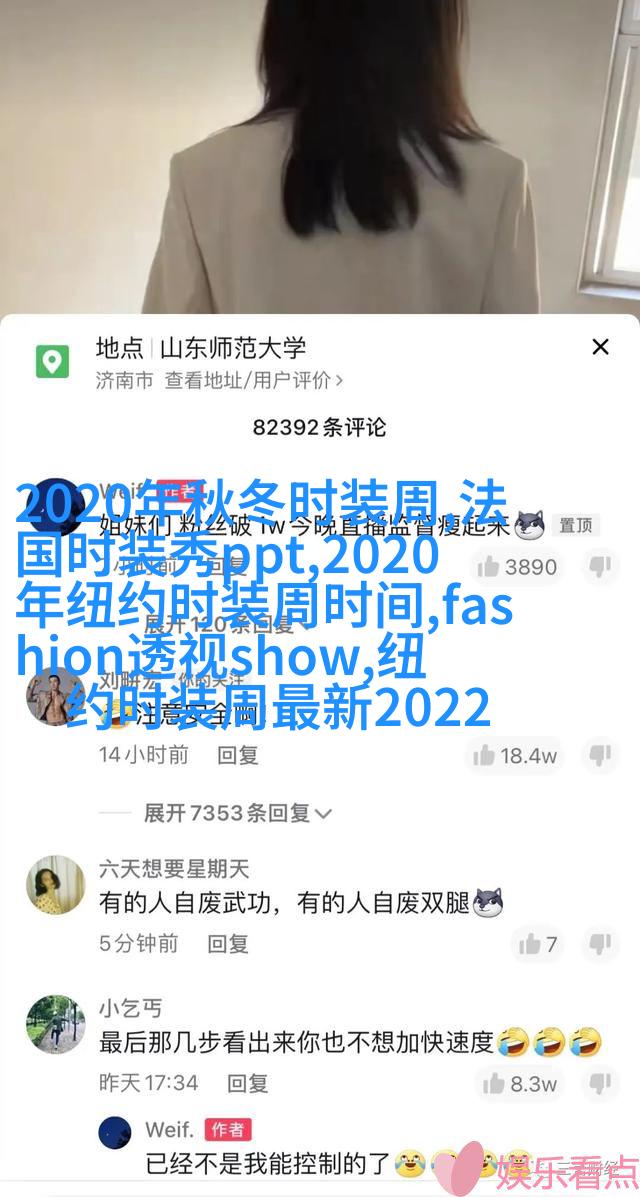Screen dimensions: 640x1197
Task: Dislike the pinned comment with 3890 likes
Action: [x=599, y=567]
